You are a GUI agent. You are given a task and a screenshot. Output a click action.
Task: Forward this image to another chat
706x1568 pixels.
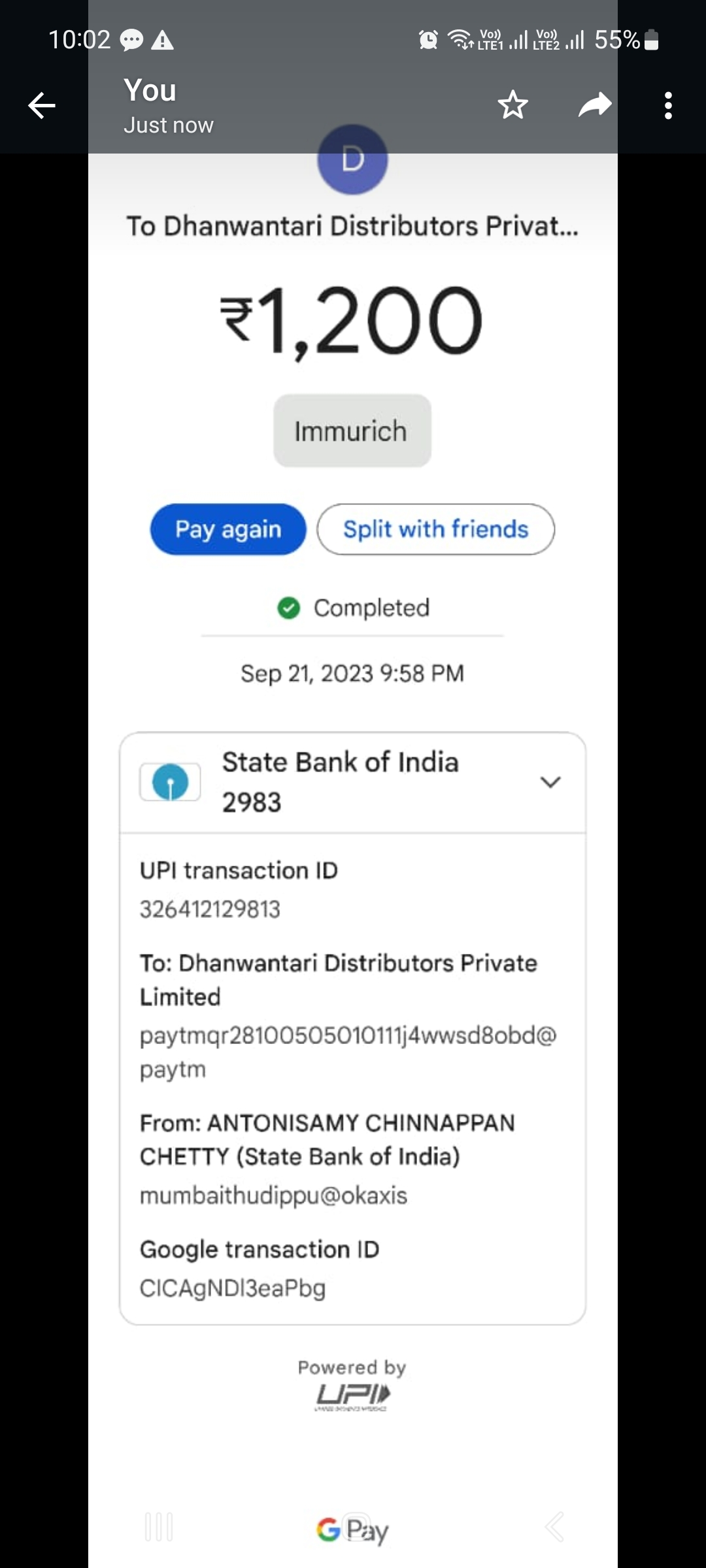coord(595,105)
